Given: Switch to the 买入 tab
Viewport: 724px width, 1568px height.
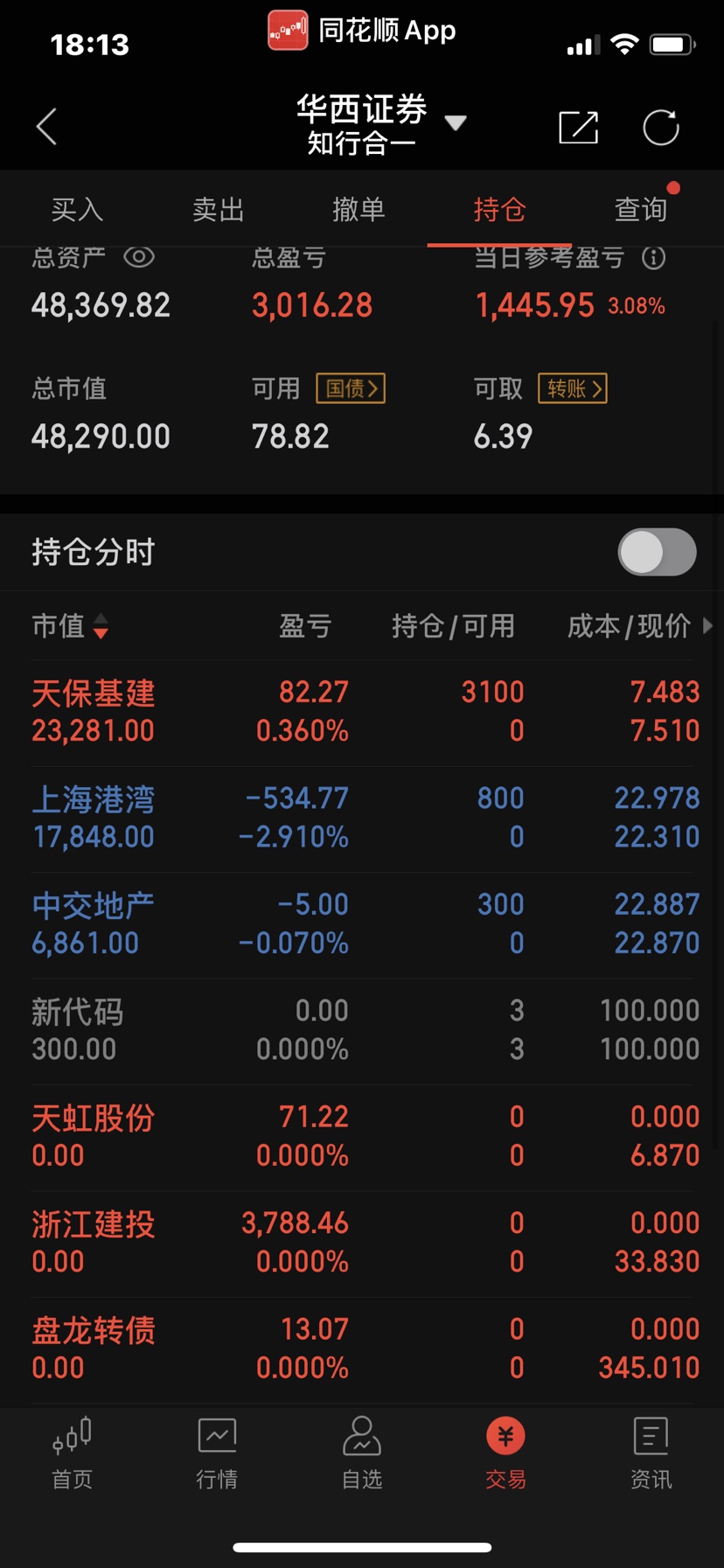Looking at the screenshot, I should click(77, 209).
